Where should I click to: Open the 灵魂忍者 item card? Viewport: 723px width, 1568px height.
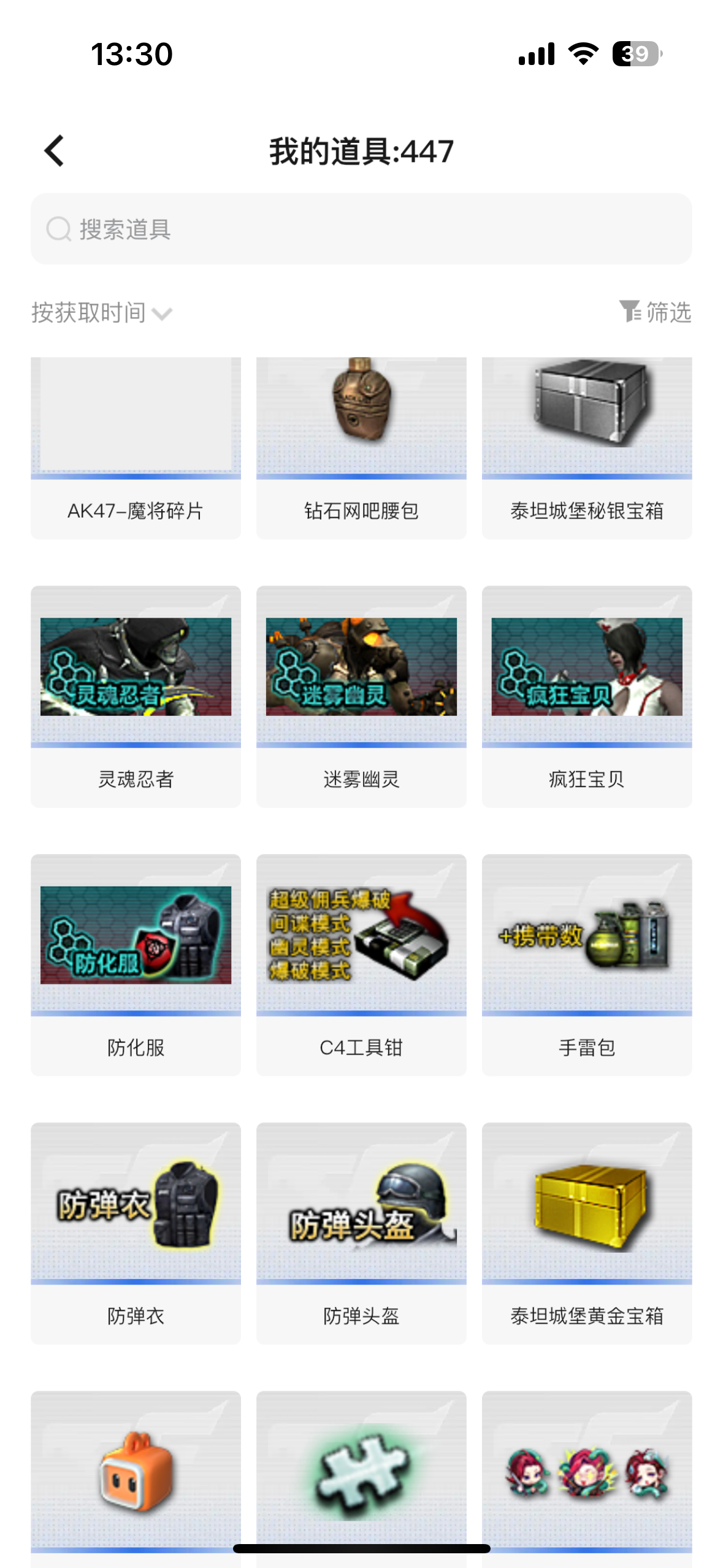[136, 696]
